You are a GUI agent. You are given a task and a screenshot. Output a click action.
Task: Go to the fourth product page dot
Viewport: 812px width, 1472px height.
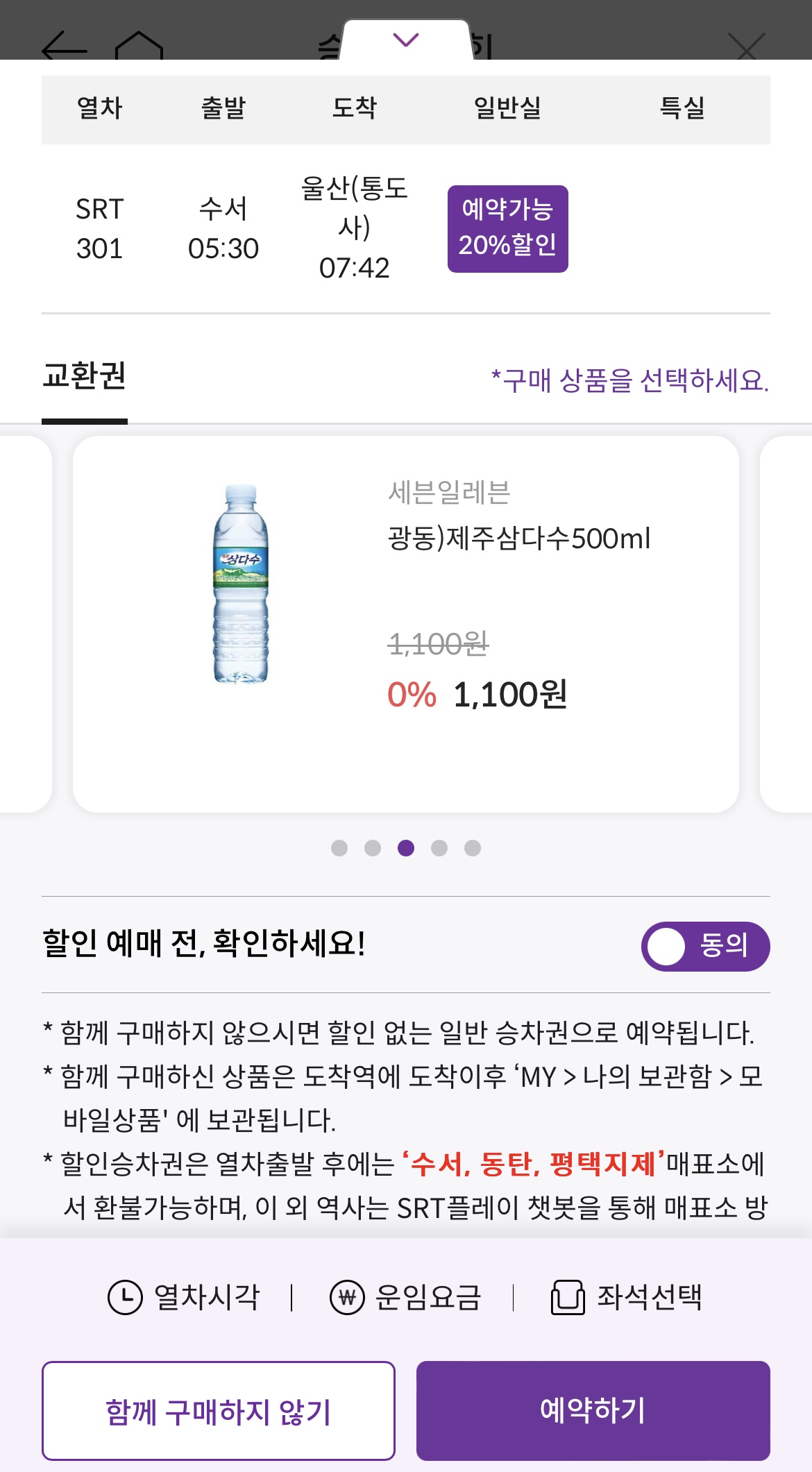click(439, 848)
